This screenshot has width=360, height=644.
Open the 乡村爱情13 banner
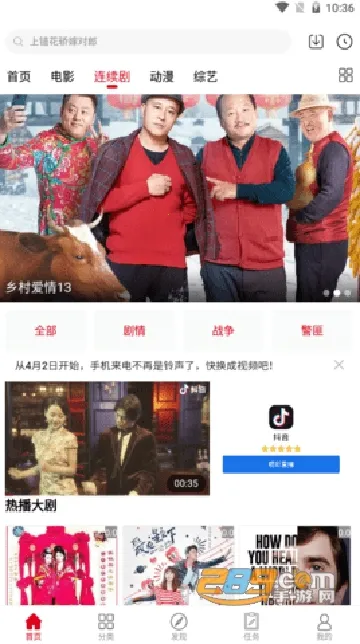pyautogui.click(x=180, y=198)
